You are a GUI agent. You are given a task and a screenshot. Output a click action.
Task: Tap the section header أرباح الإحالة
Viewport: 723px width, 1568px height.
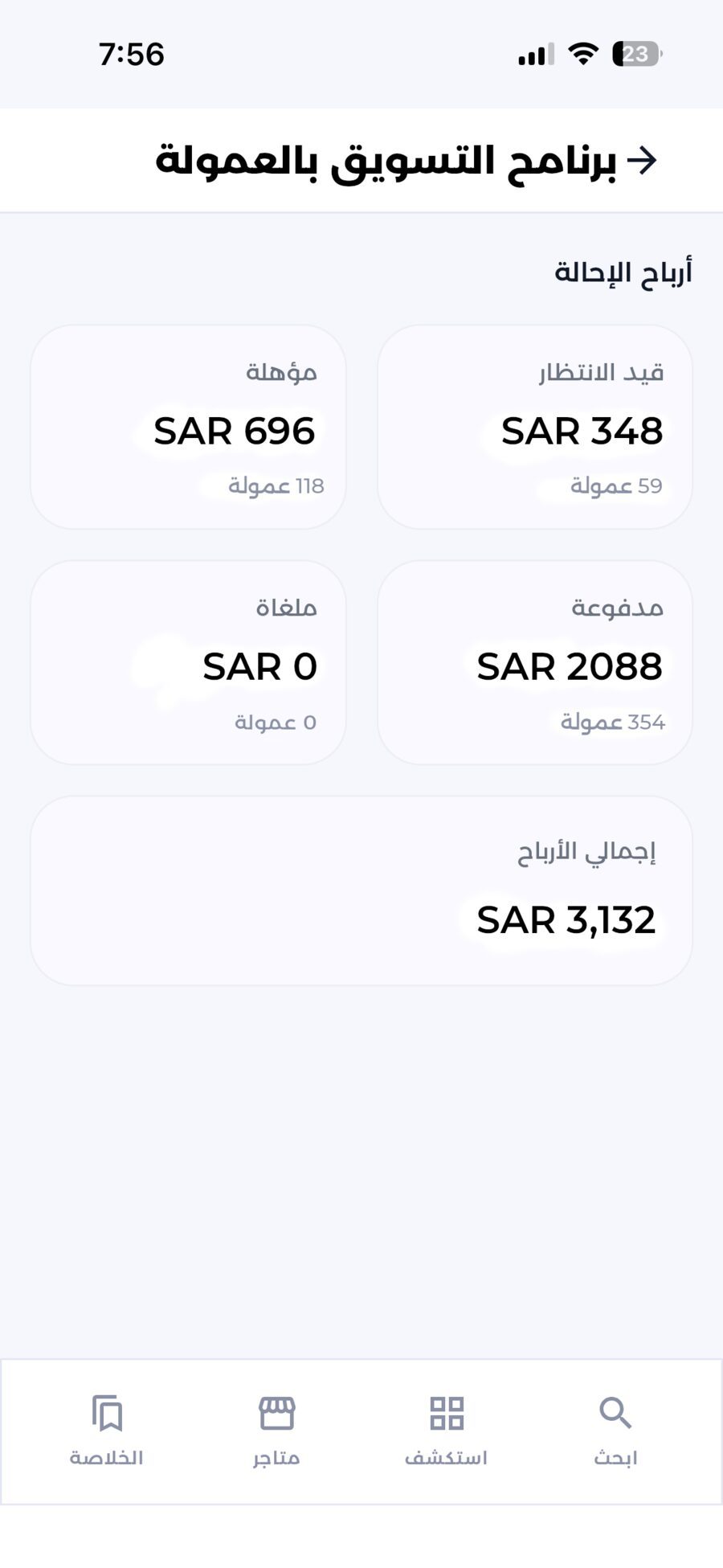pos(624,270)
